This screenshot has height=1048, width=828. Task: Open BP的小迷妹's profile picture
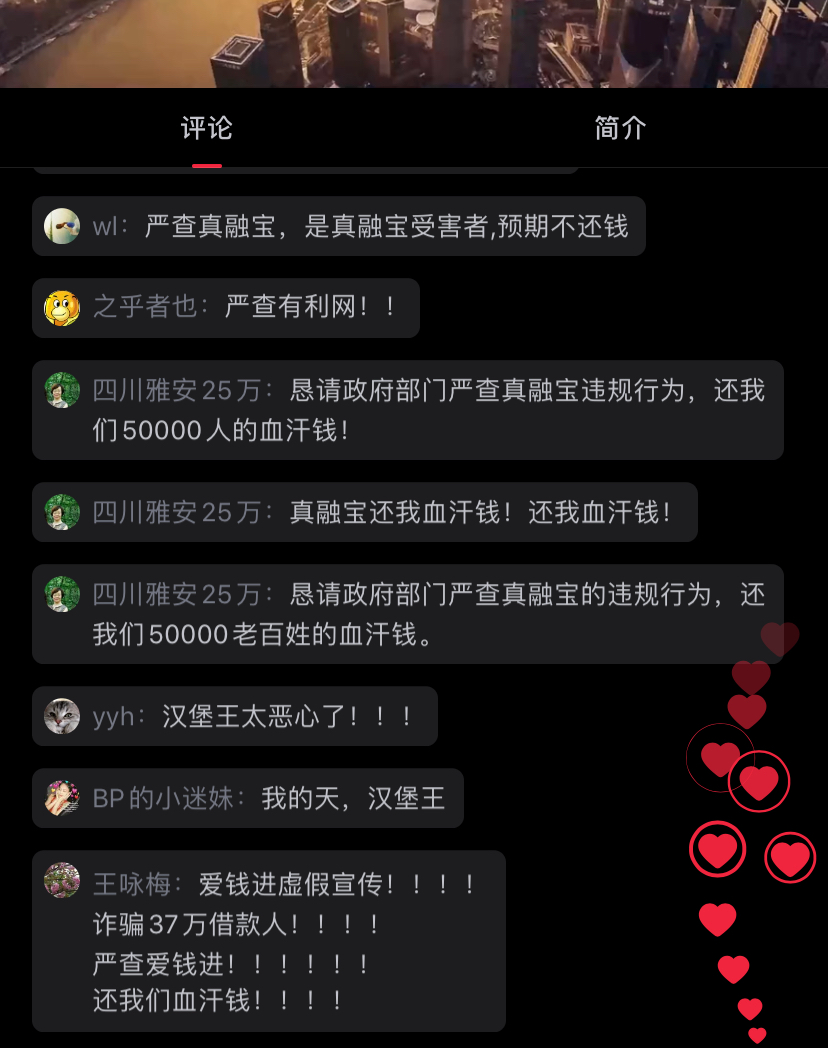(x=62, y=798)
